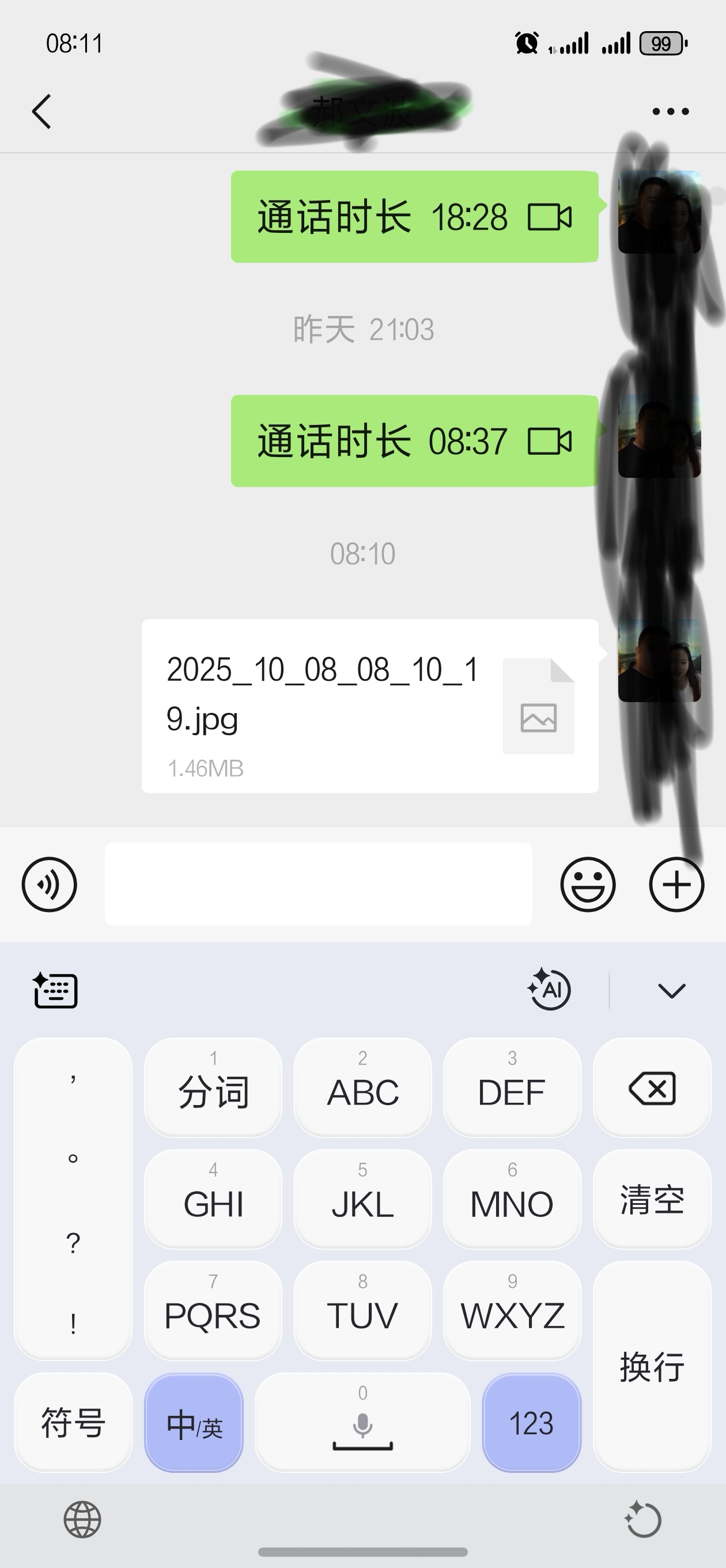Switch to the 123 number keyboard
Image resolution: width=726 pixels, height=1568 pixels.
coord(531,1423)
